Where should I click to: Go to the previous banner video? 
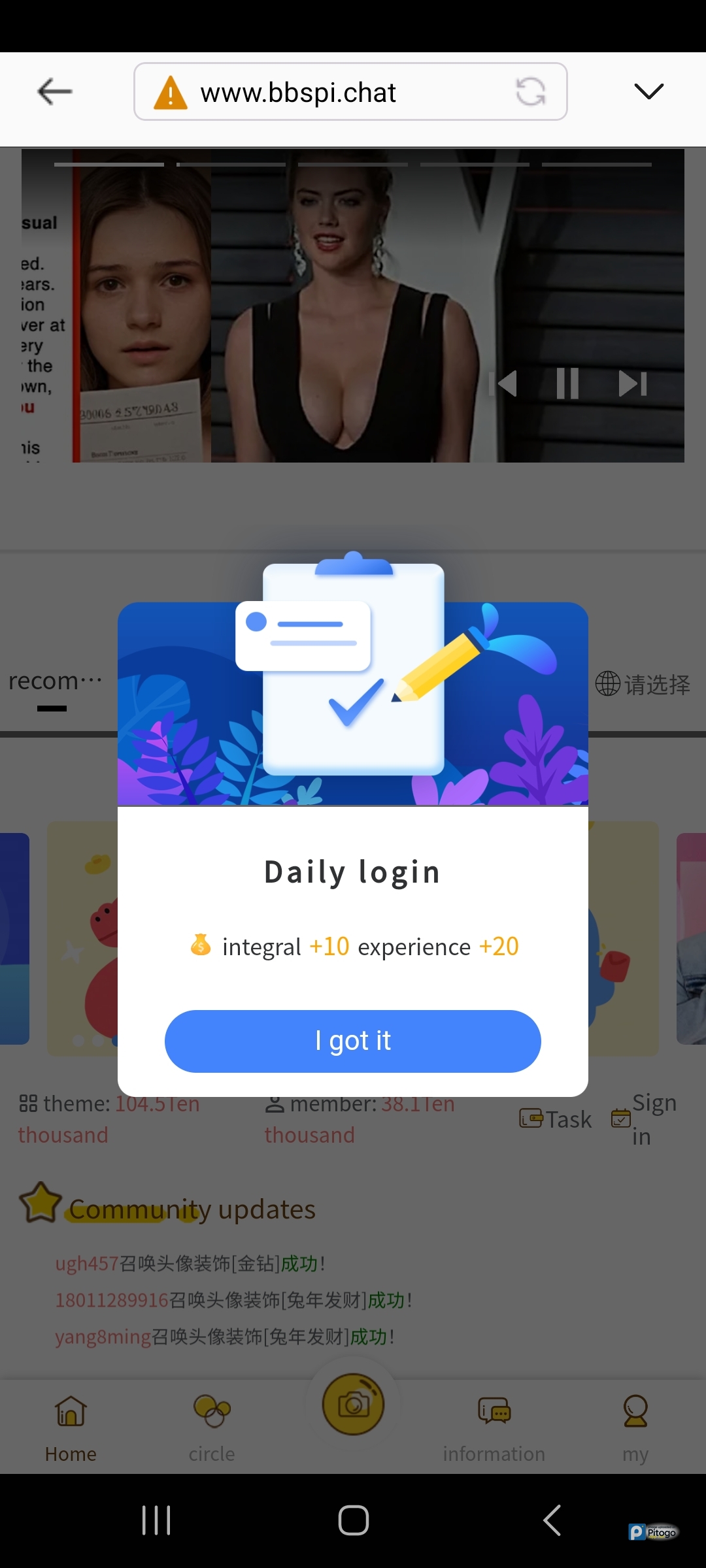tap(503, 384)
